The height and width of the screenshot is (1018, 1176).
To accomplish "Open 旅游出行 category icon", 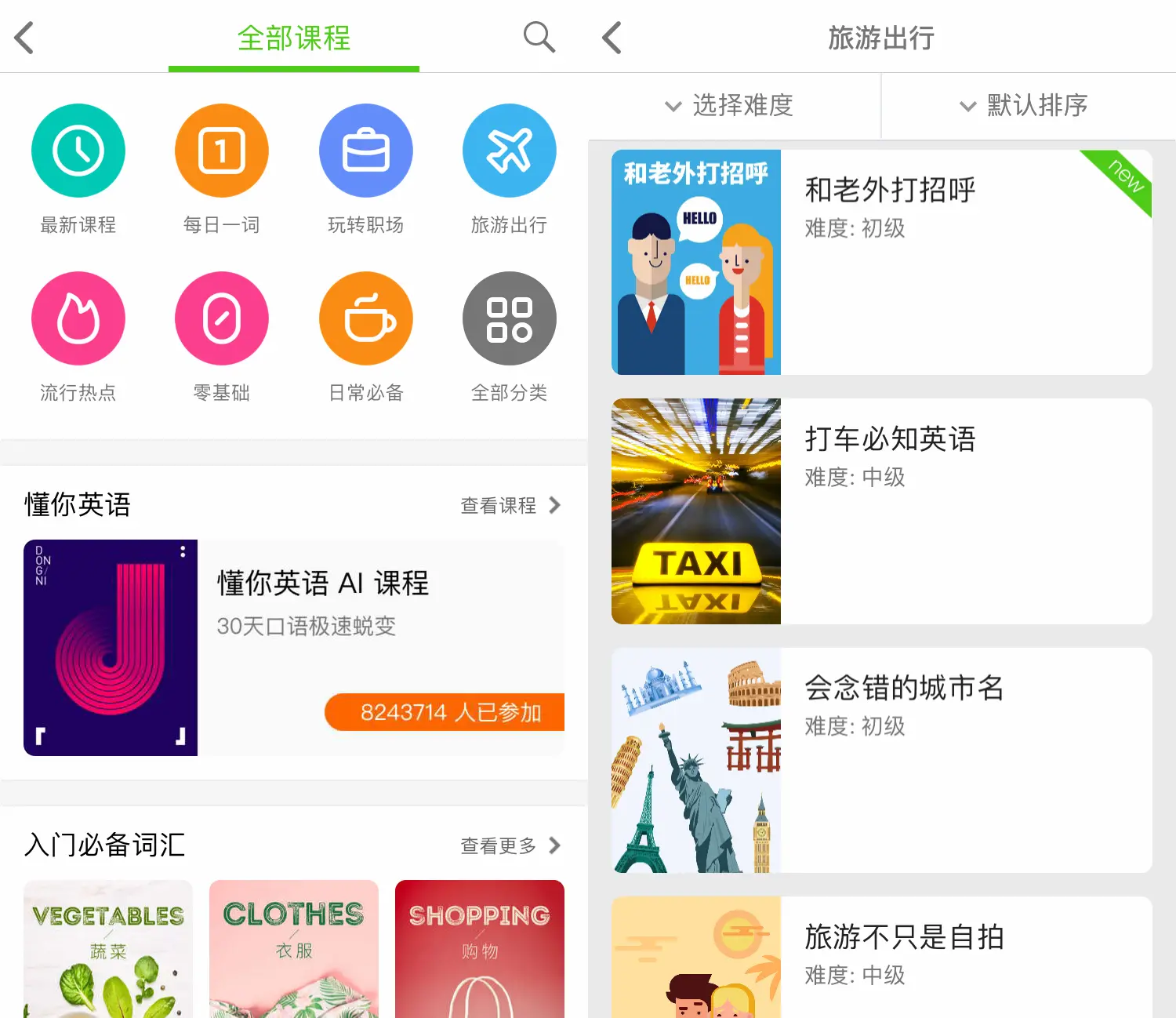I will (x=509, y=151).
